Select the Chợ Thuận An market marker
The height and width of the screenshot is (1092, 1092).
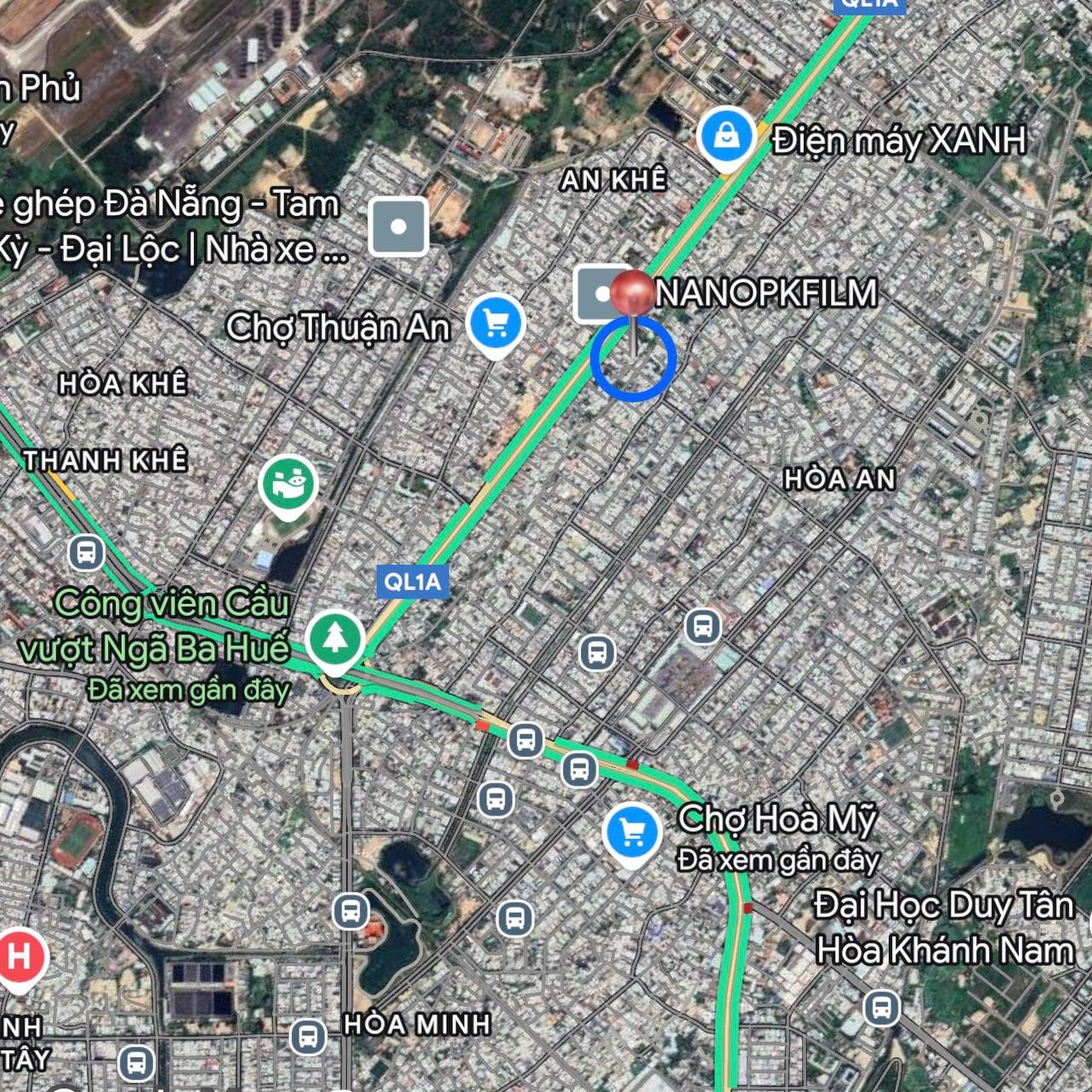click(496, 323)
